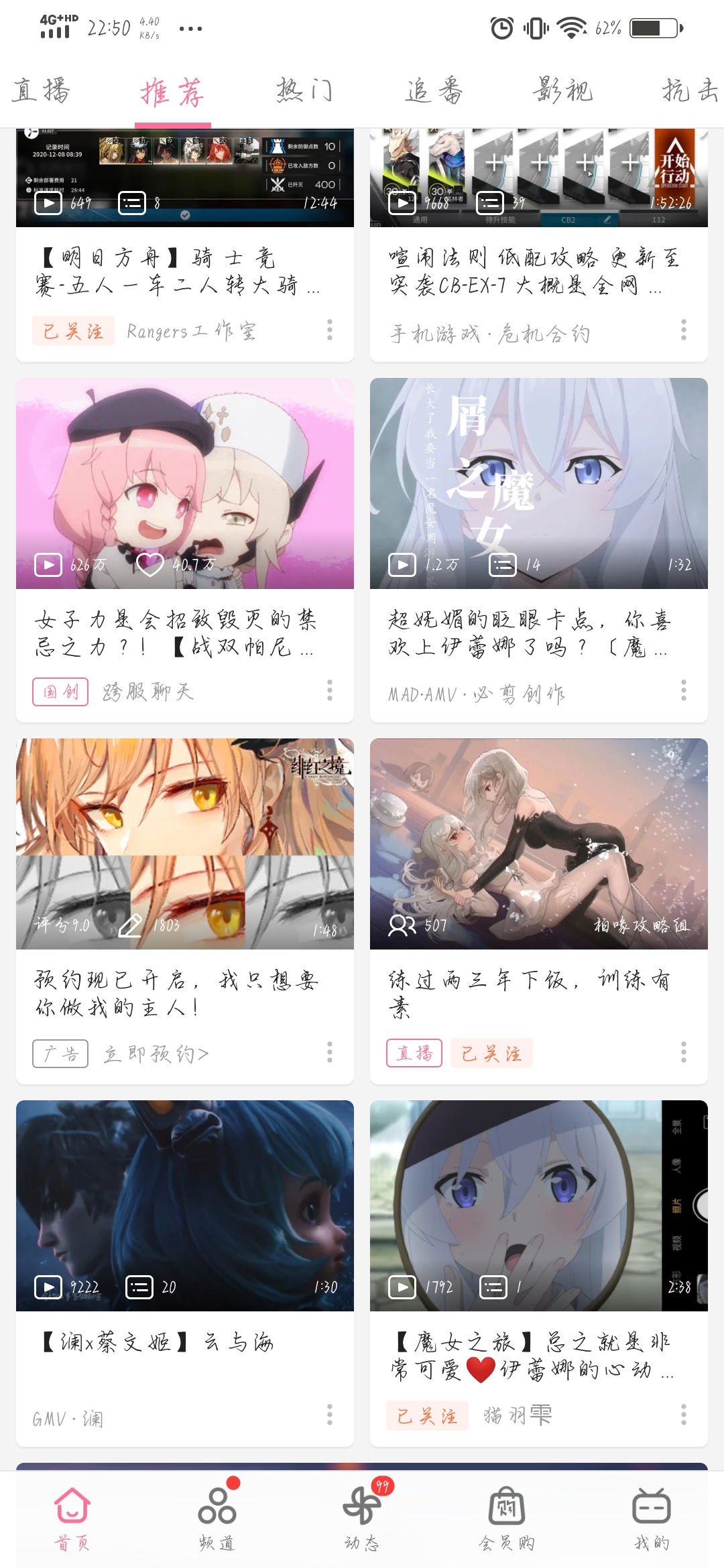Viewport: 724px width, 1568px height.
Task: Open options menu on the 广告 promotion card
Action: click(330, 1053)
